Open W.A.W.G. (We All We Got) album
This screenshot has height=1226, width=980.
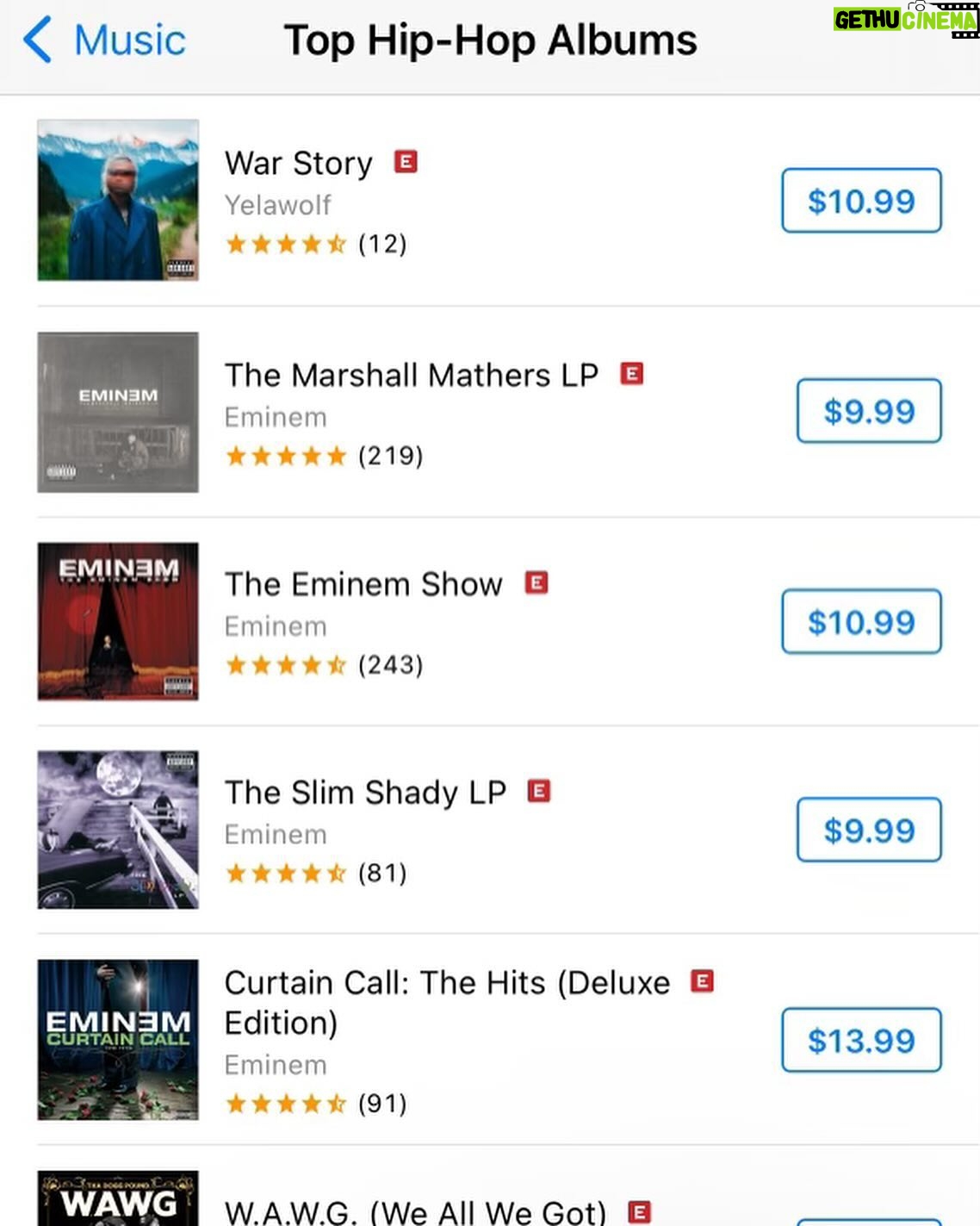tap(414, 1210)
